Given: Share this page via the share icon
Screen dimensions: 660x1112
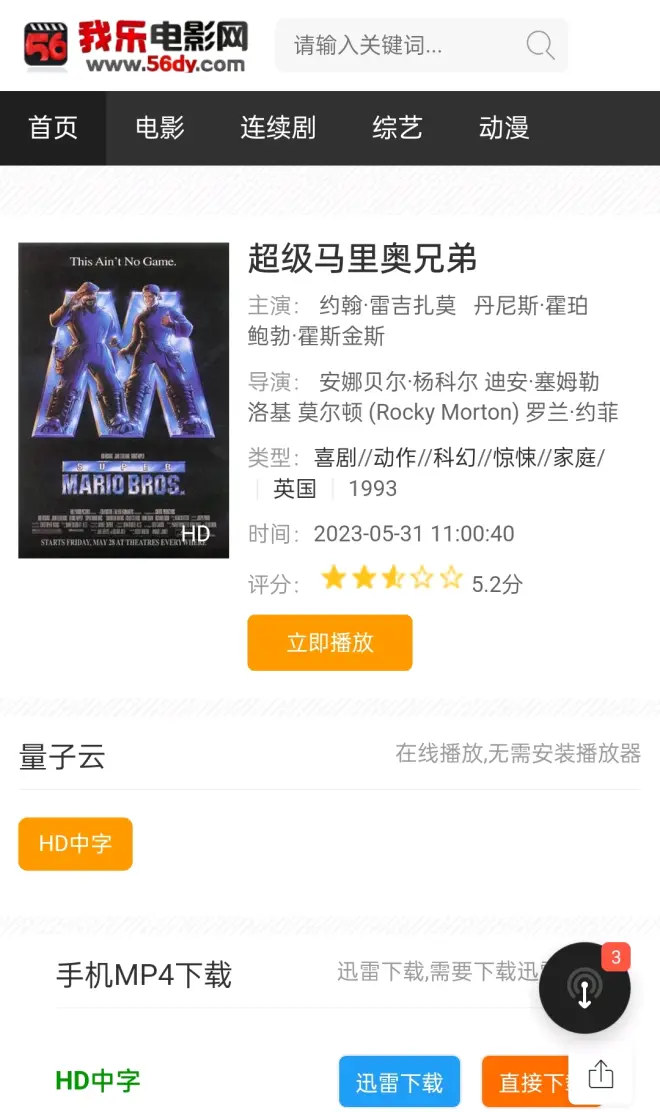Looking at the screenshot, I should tap(601, 1075).
